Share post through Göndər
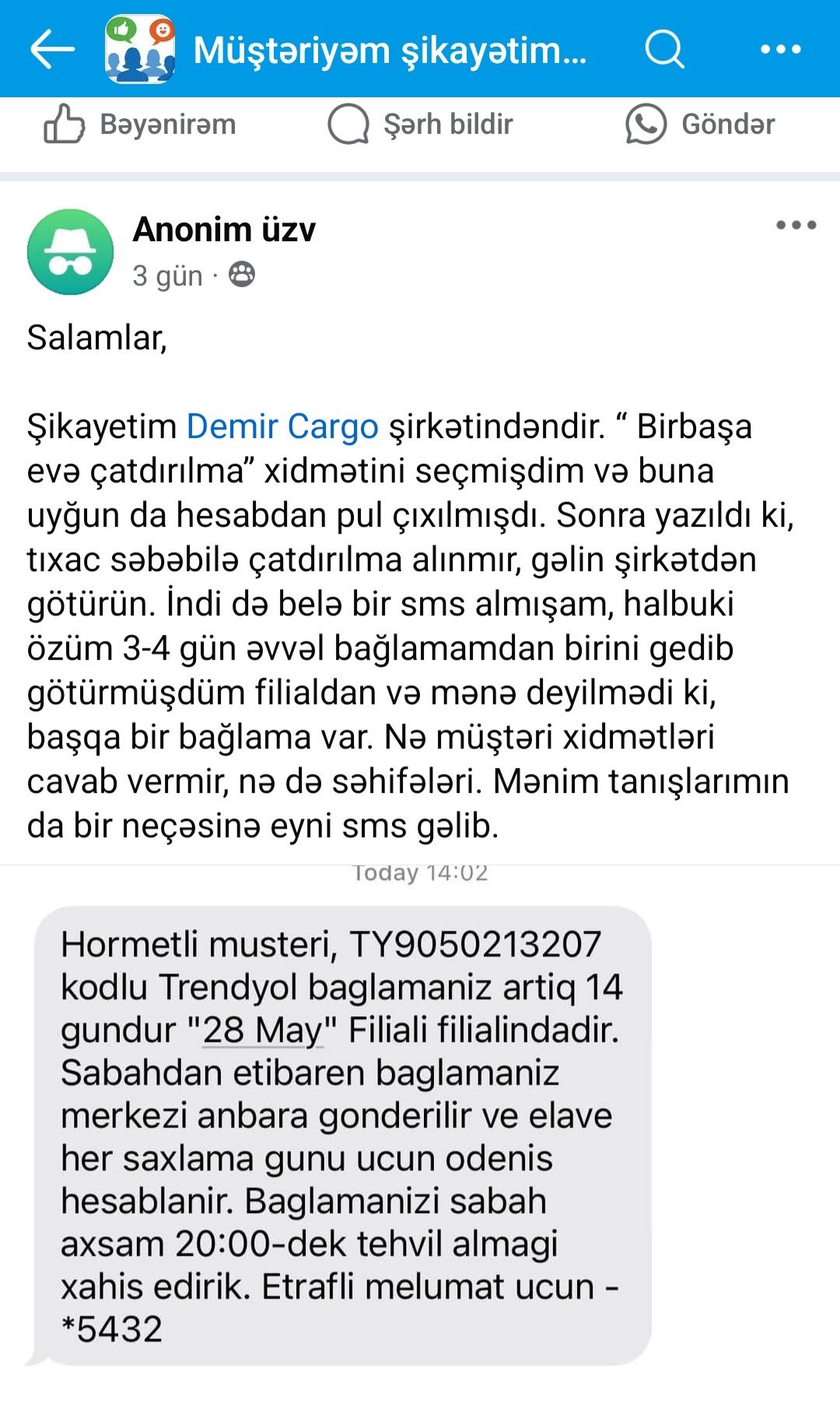Image resolution: width=840 pixels, height=1420 pixels. 701,124
